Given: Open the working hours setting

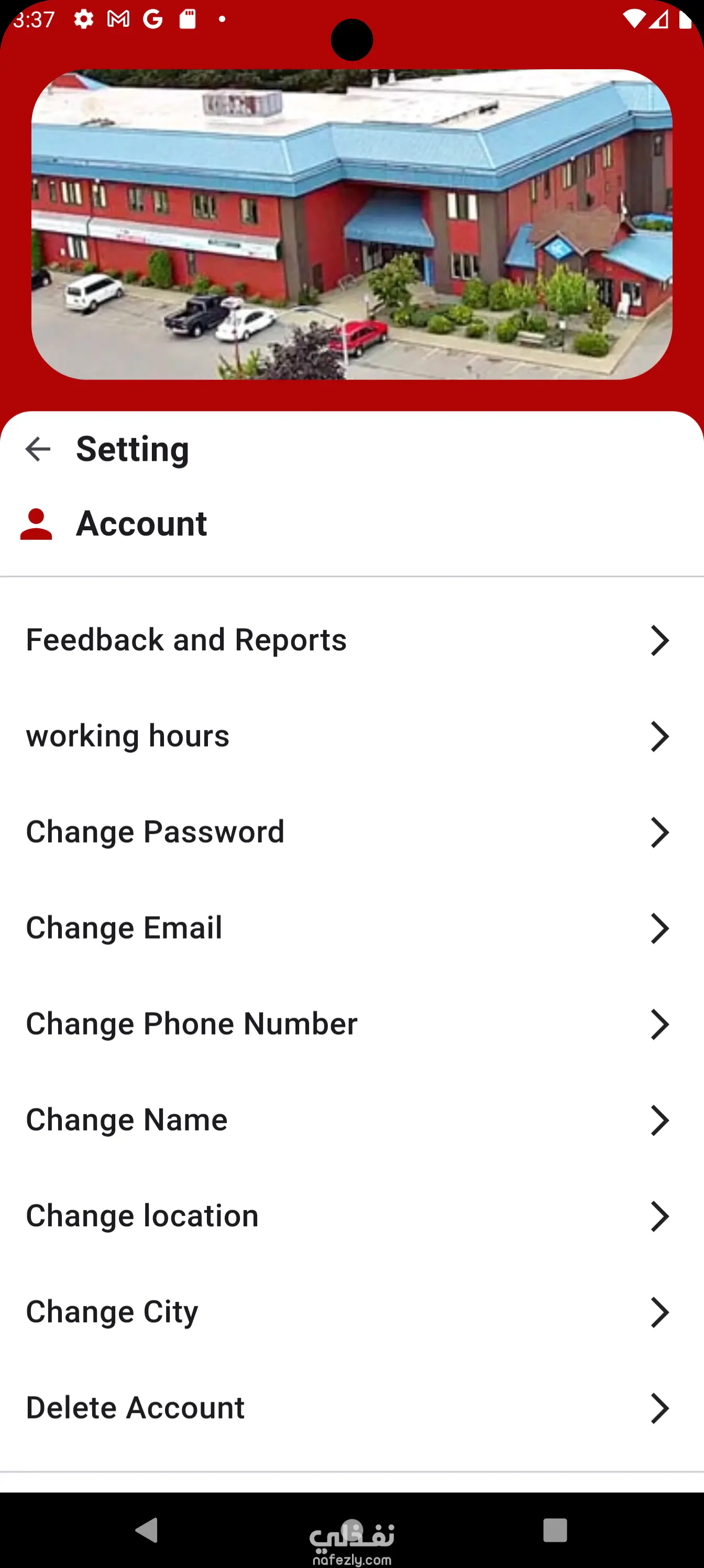Looking at the screenshot, I should pos(351,736).
